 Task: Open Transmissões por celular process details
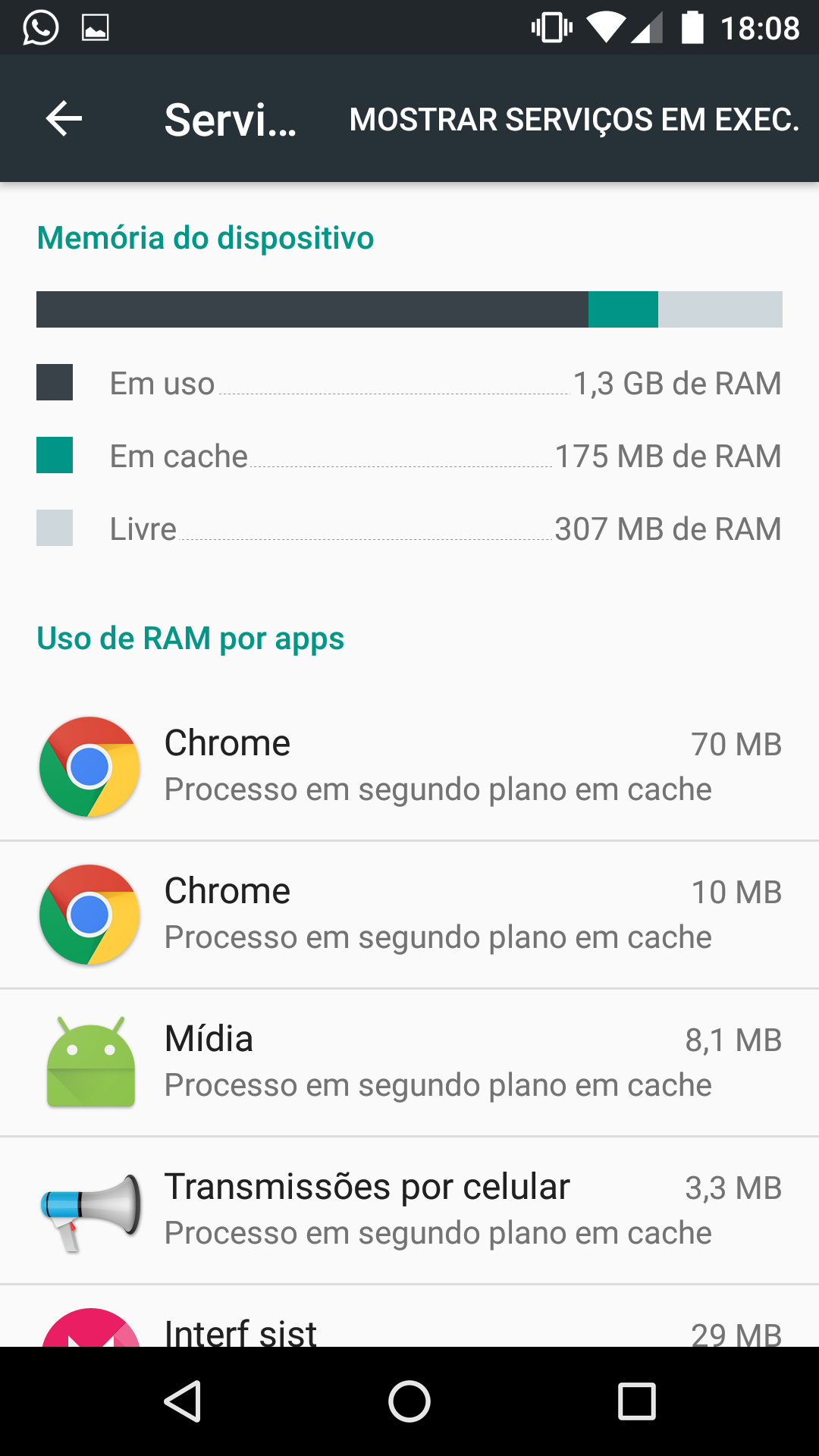click(x=409, y=1210)
